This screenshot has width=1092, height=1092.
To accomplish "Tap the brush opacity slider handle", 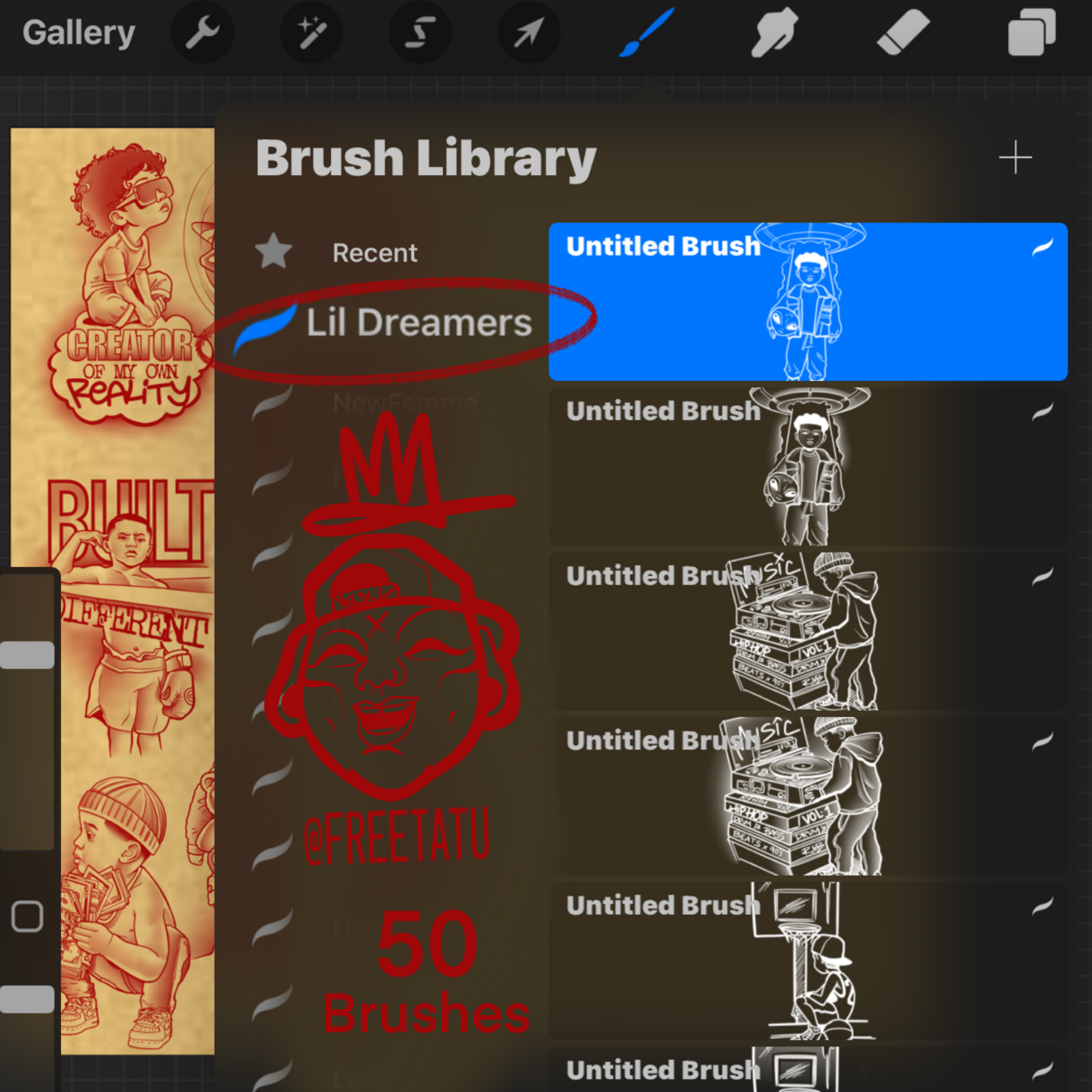I will click(x=27, y=999).
